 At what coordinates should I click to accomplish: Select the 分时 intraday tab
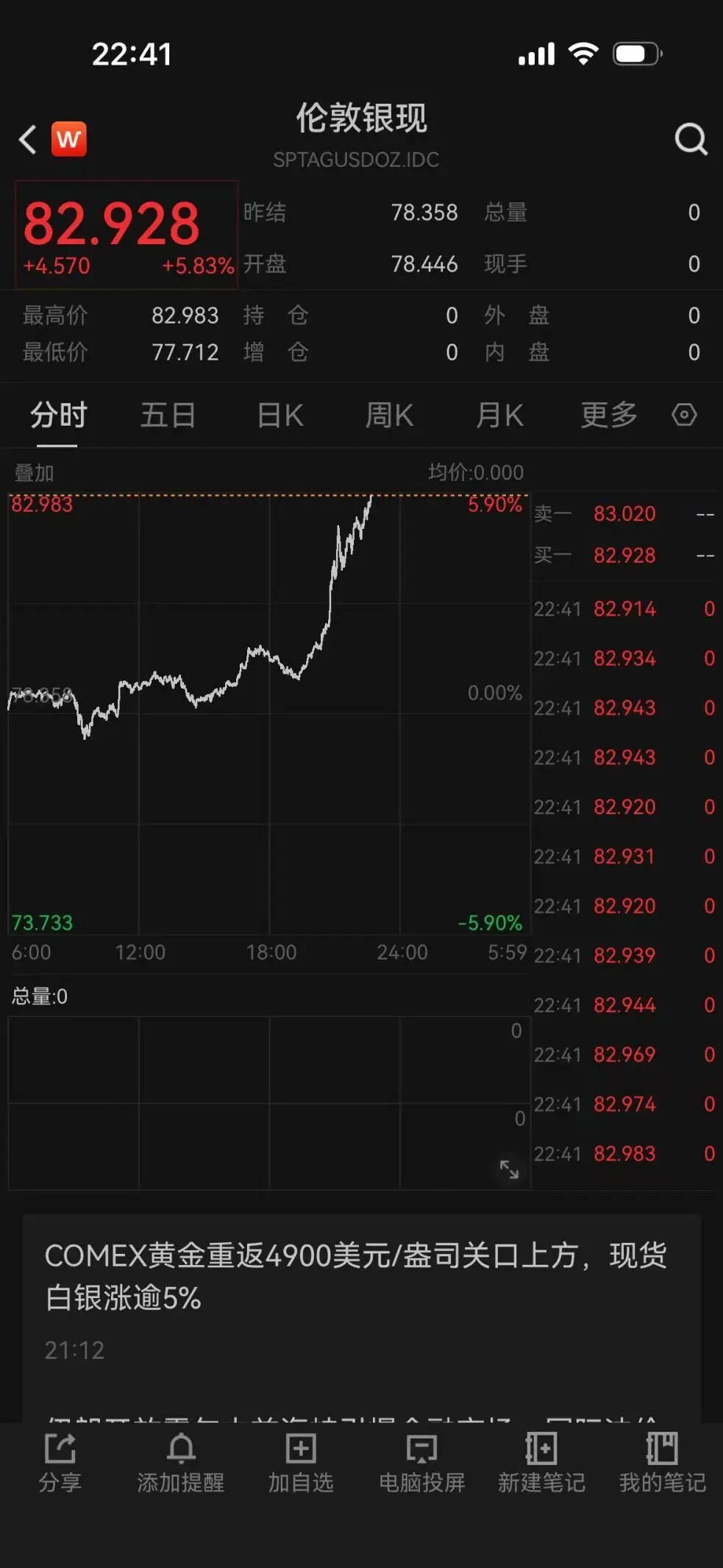click(x=58, y=416)
